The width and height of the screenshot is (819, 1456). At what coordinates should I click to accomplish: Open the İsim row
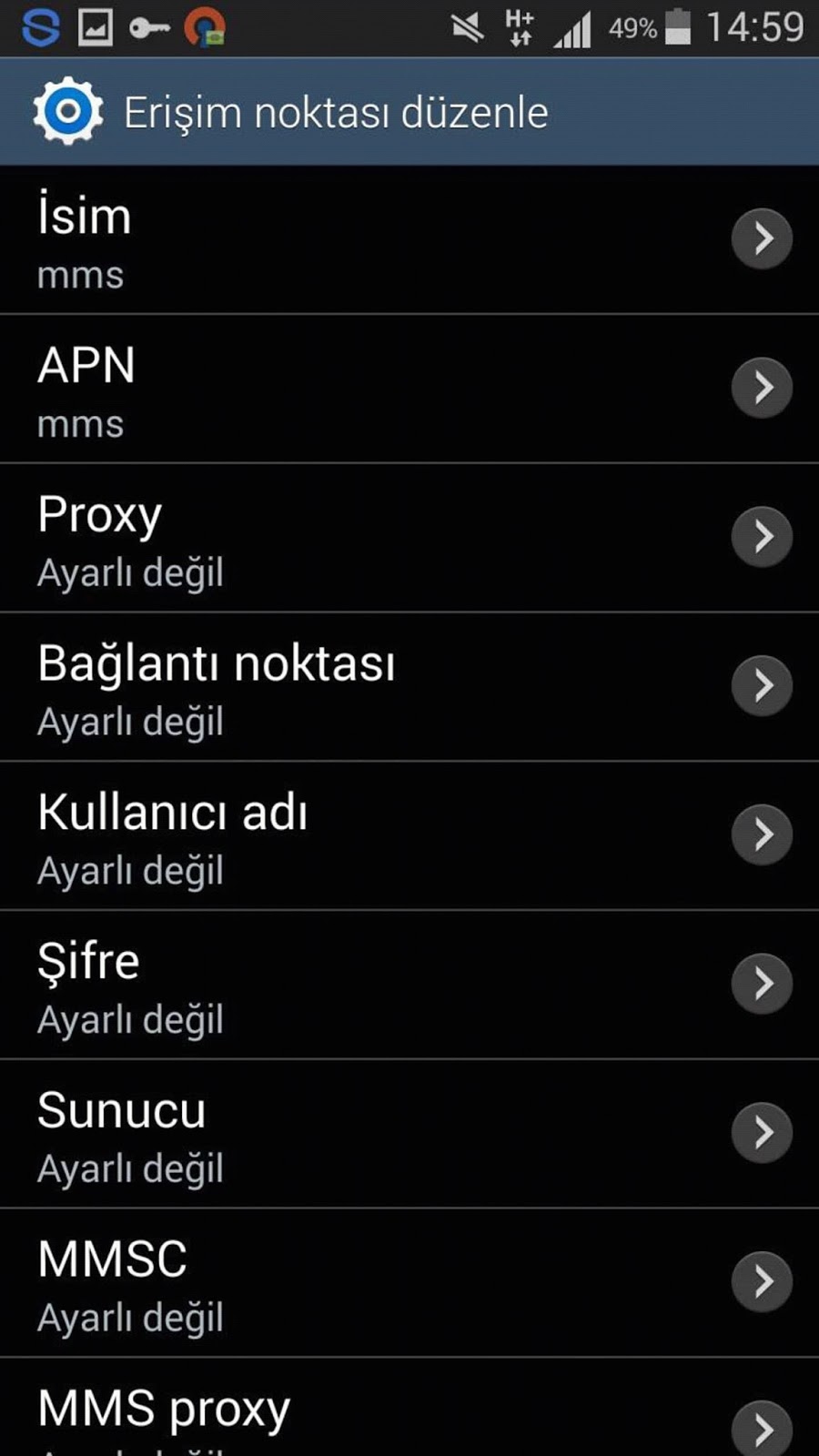[409, 240]
